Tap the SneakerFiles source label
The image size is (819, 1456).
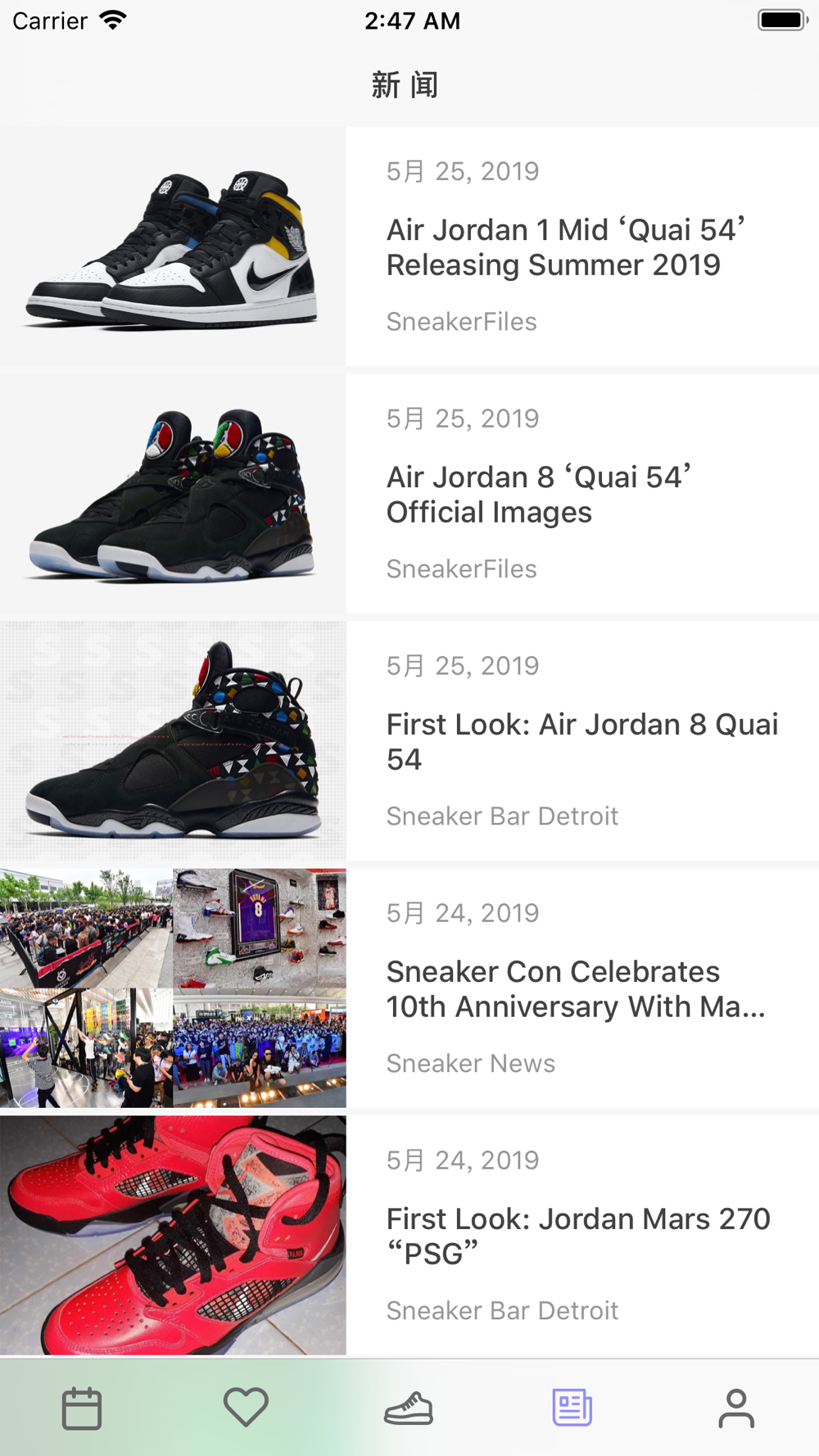coord(461,322)
